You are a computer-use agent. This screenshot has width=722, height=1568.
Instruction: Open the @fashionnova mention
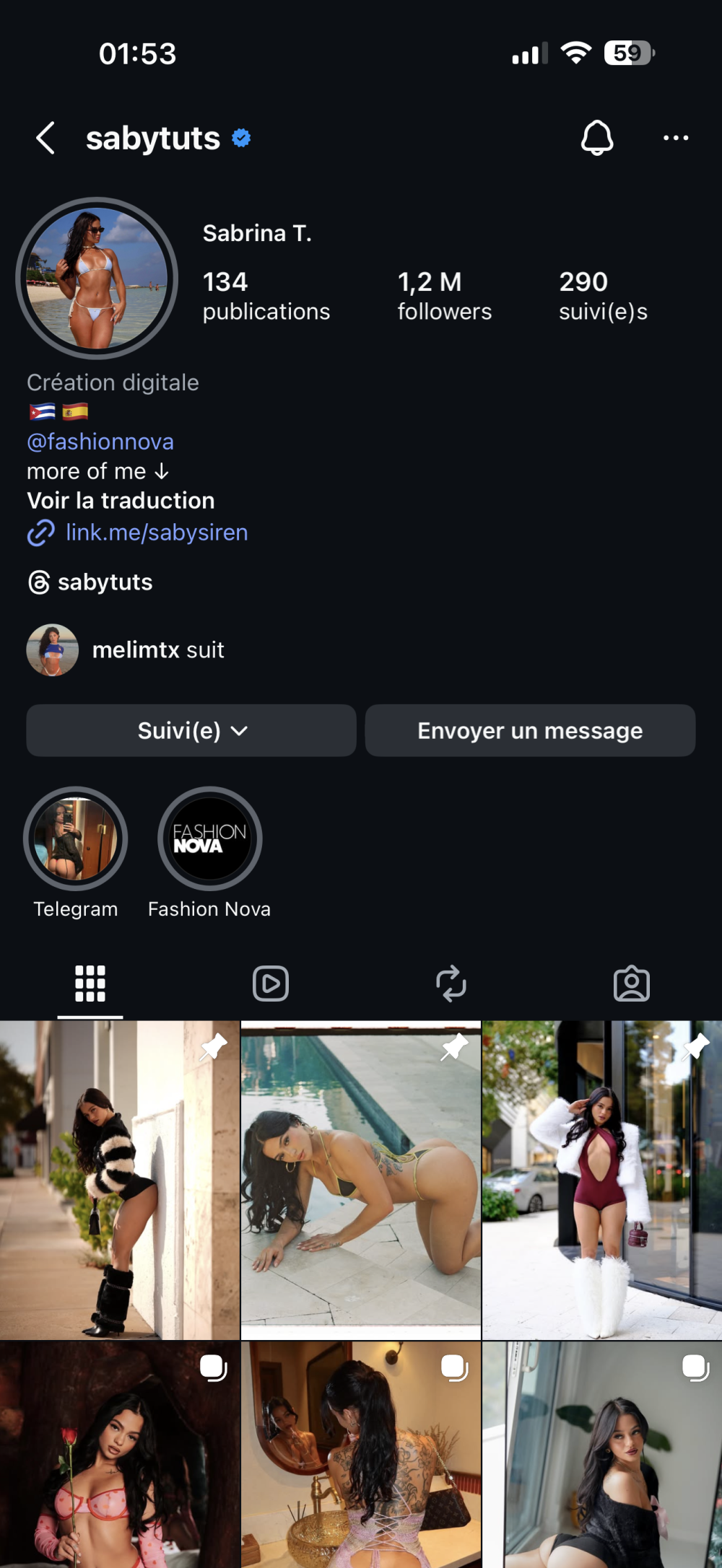100,442
